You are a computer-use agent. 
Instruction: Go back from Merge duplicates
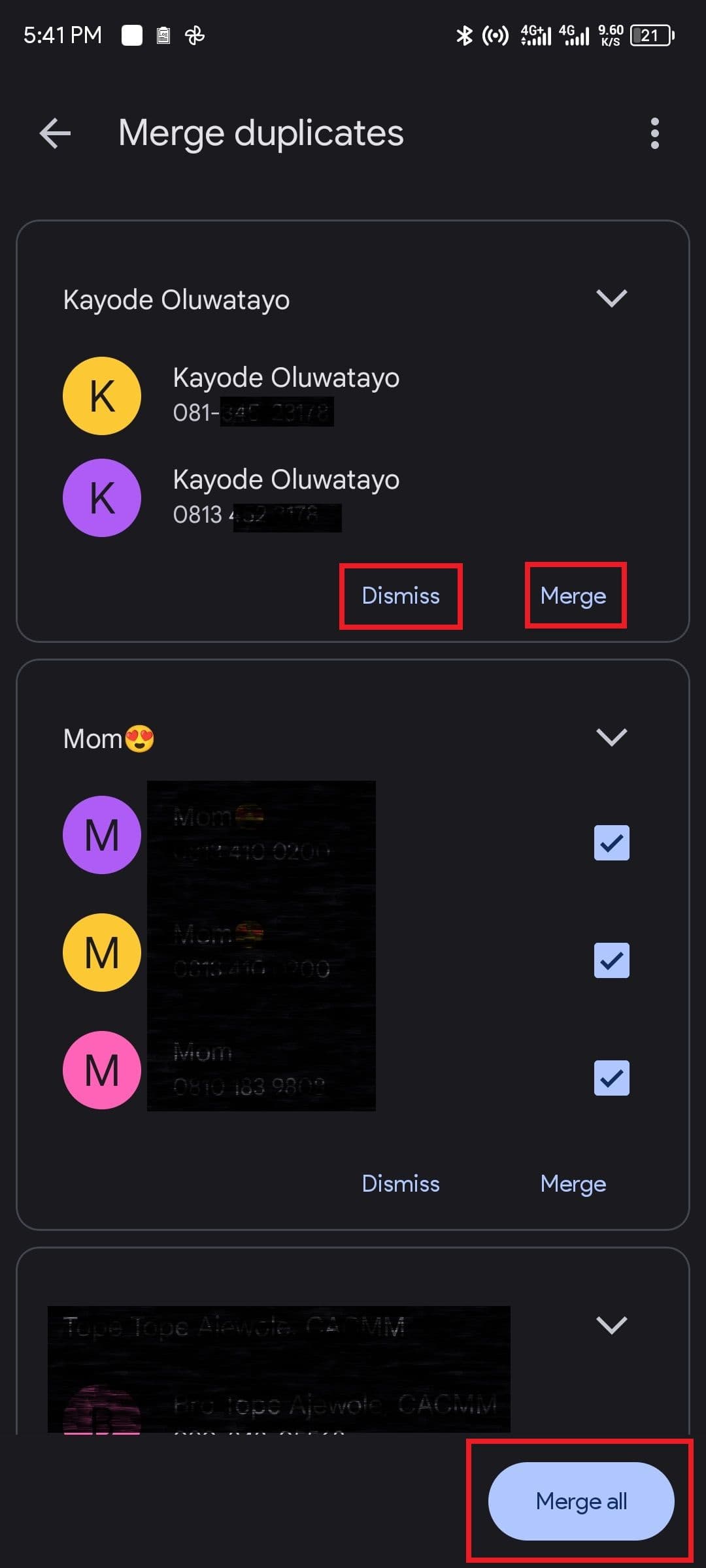(55, 133)
